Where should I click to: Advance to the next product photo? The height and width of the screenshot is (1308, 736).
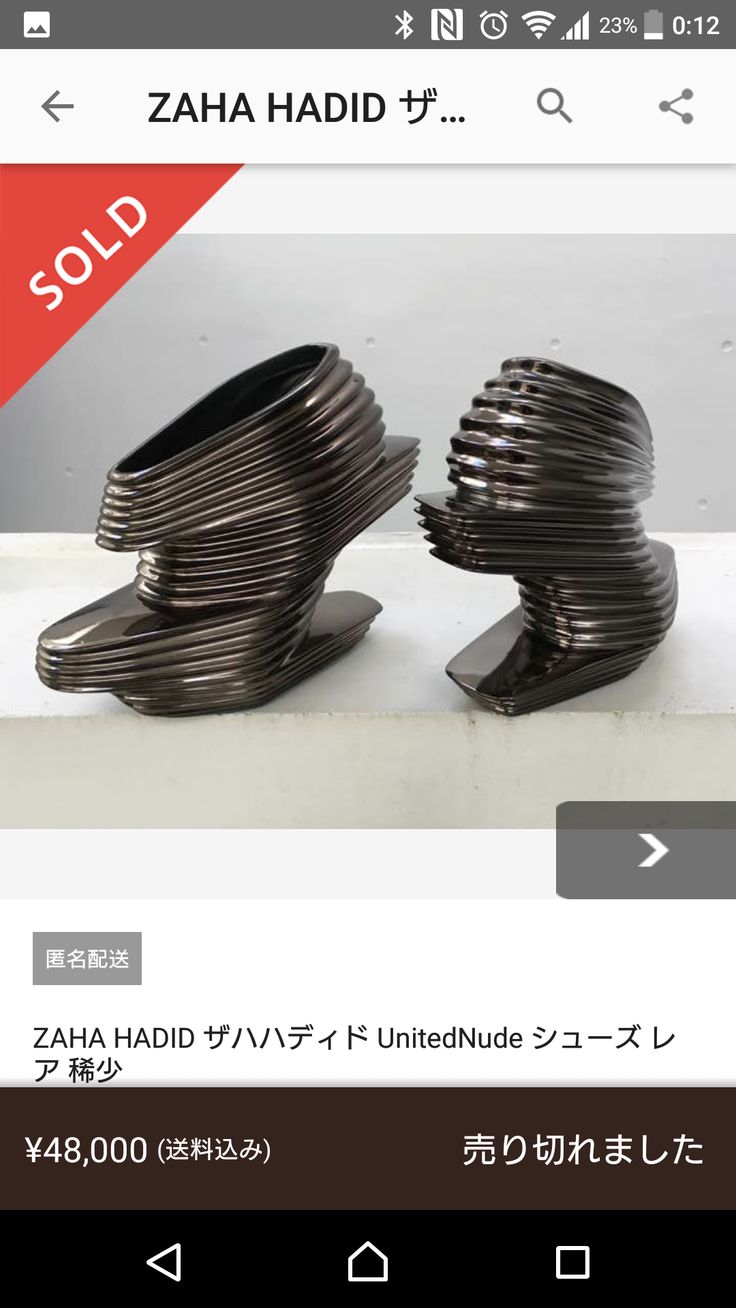[x=652, y=850]
